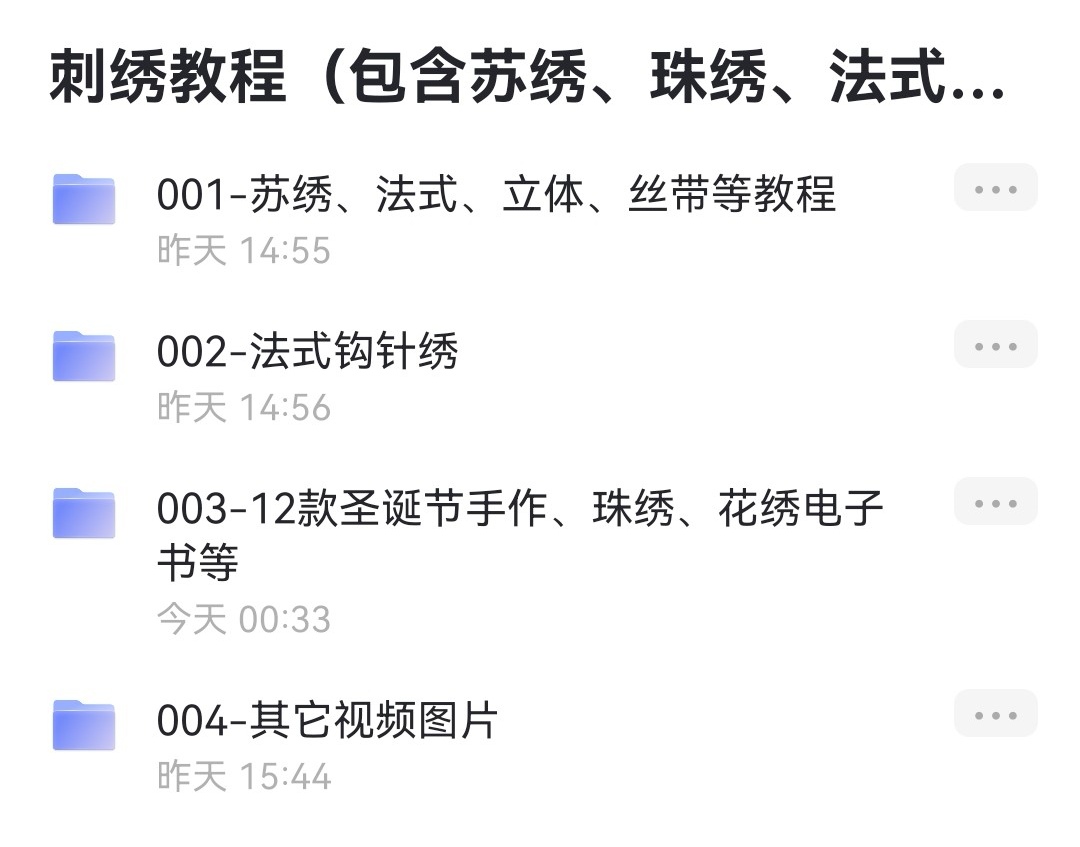Open the 003-12款圣诞节手作 folder
This screenshot has width=1080, height=847.
(x=520, y=510)
